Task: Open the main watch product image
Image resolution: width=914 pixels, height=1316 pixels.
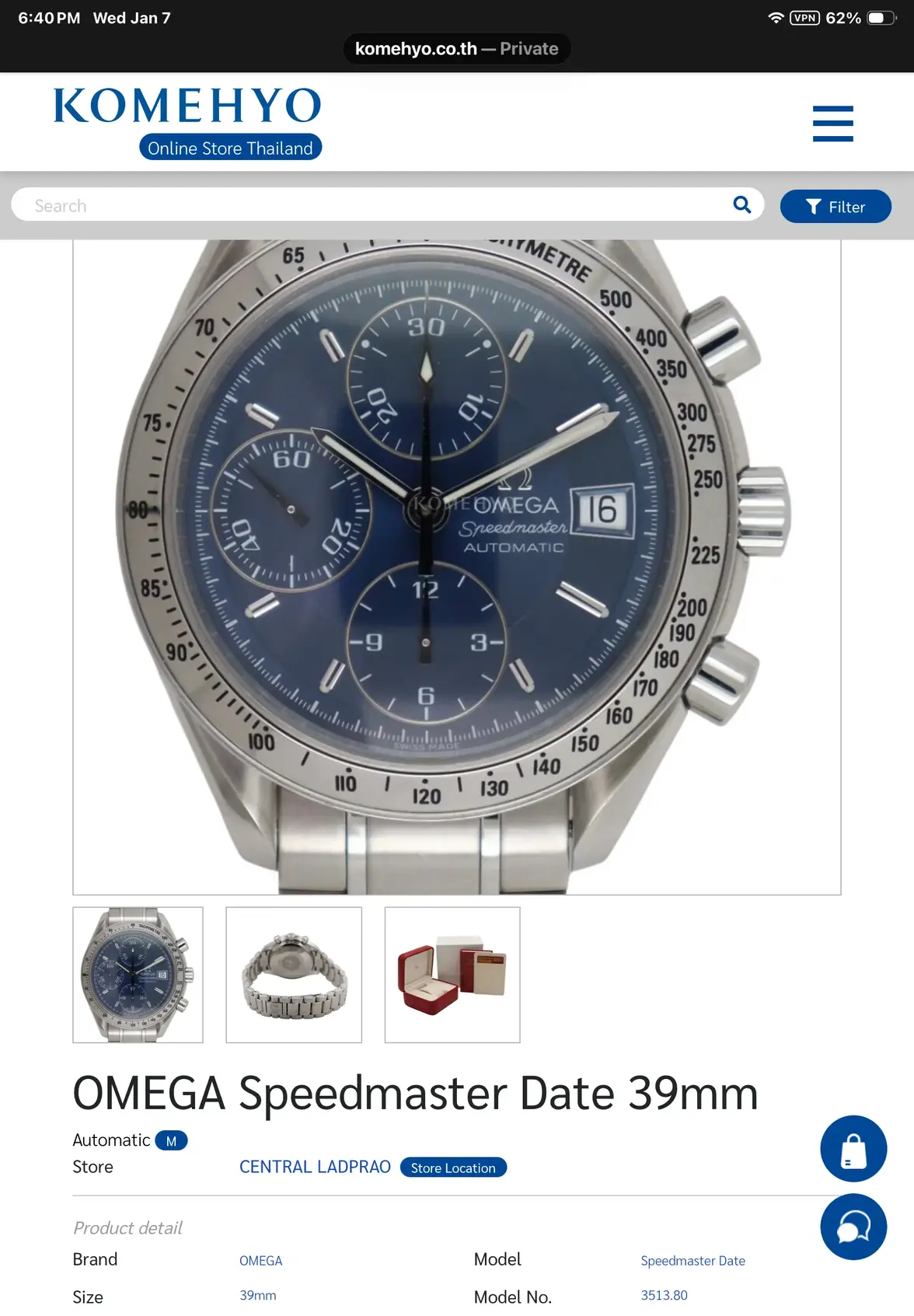Action: 457,567
